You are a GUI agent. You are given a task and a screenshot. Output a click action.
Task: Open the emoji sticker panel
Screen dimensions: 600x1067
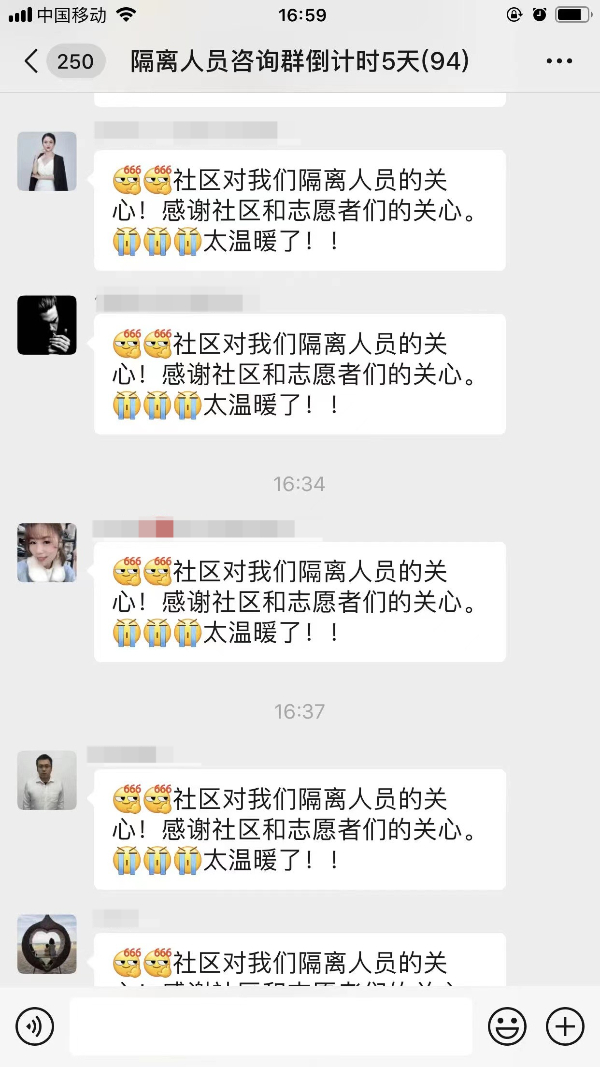point(507,1026)
